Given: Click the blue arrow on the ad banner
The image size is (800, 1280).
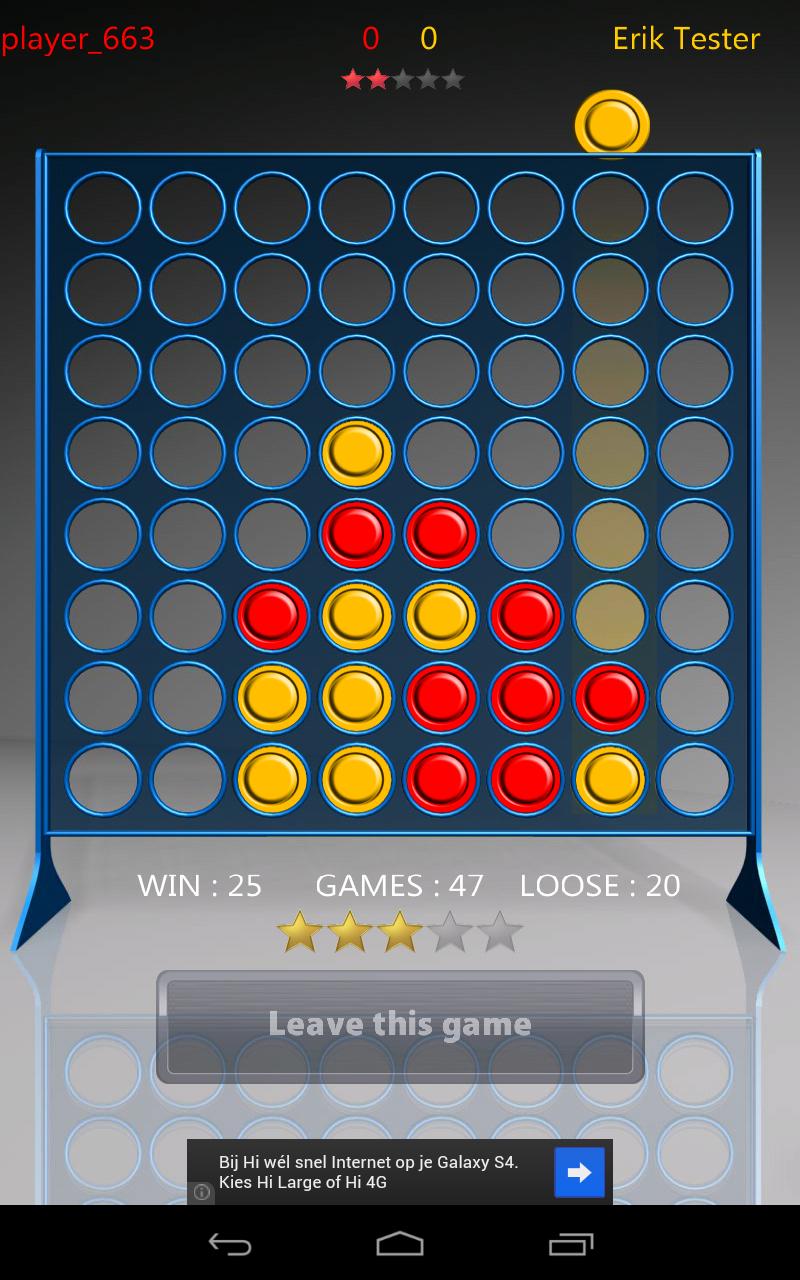Looking at the screenshot, I should [580, 1172].
